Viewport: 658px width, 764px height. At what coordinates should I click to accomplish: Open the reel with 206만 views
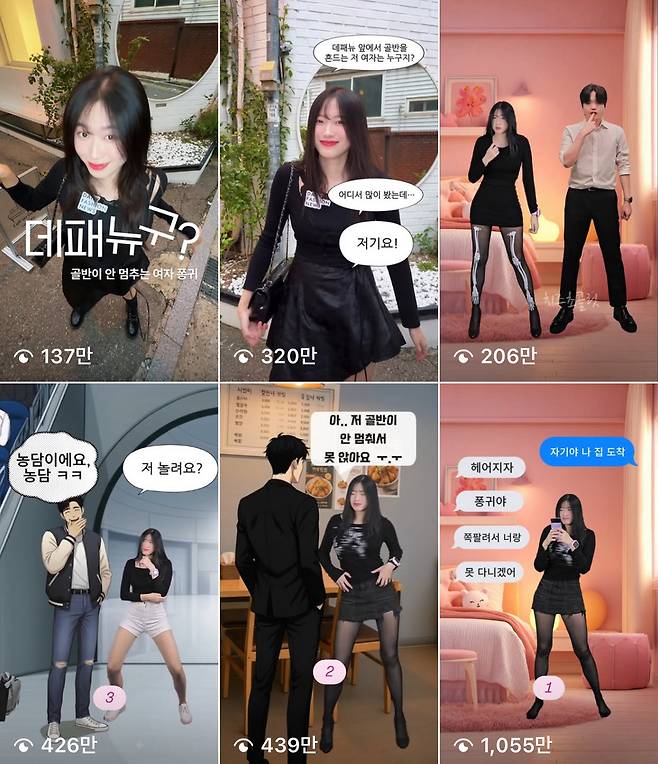click(548, 190)
